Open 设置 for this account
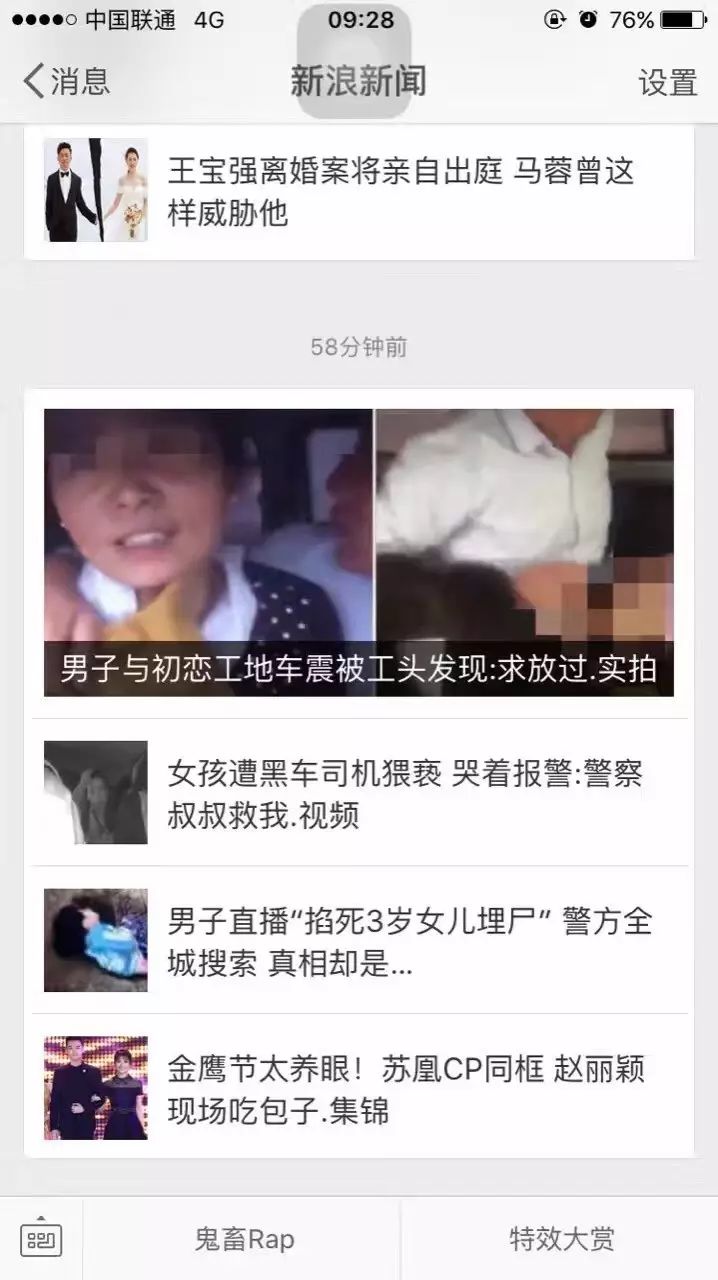The height and width of the screenshot is (1280, 718). [667, 82]
